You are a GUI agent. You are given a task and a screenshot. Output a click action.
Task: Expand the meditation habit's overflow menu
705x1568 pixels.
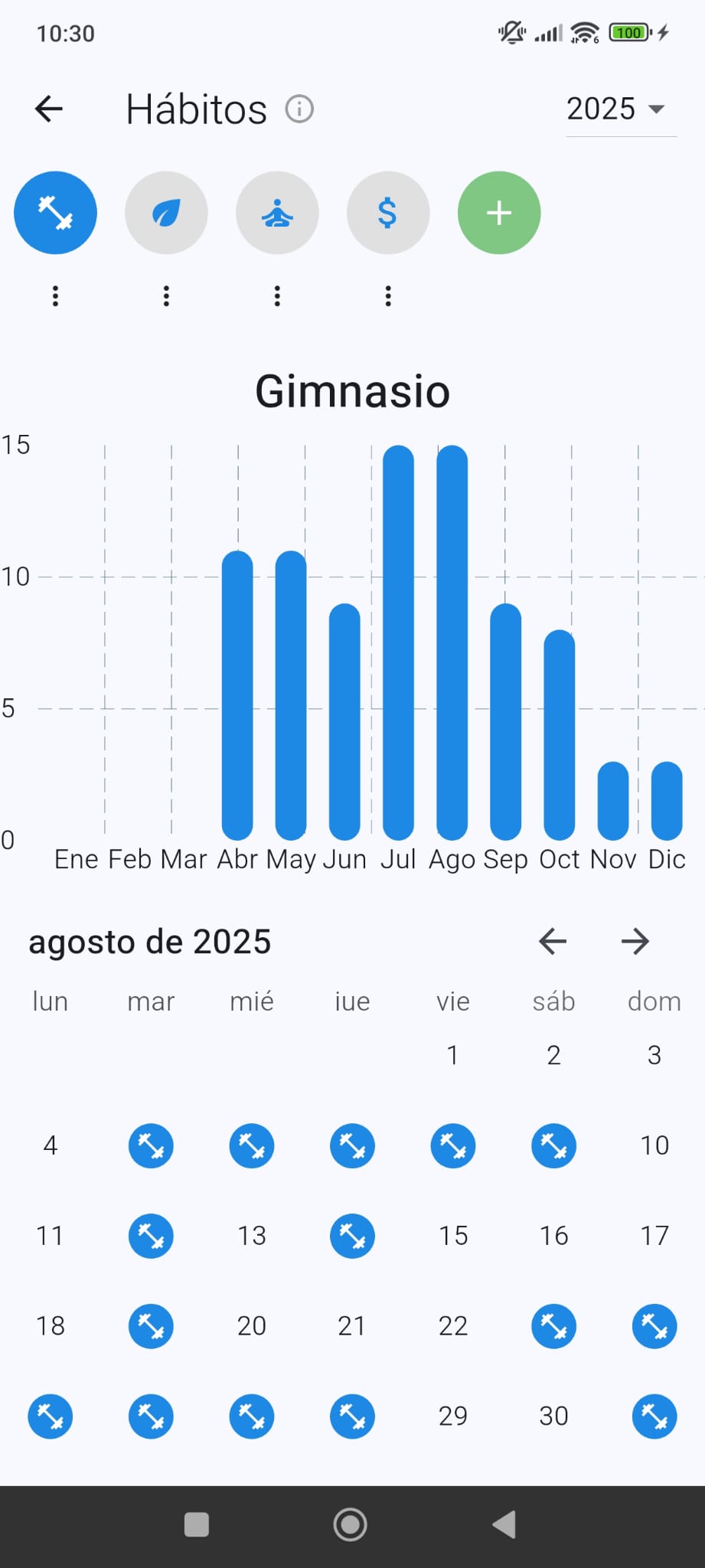277,296
